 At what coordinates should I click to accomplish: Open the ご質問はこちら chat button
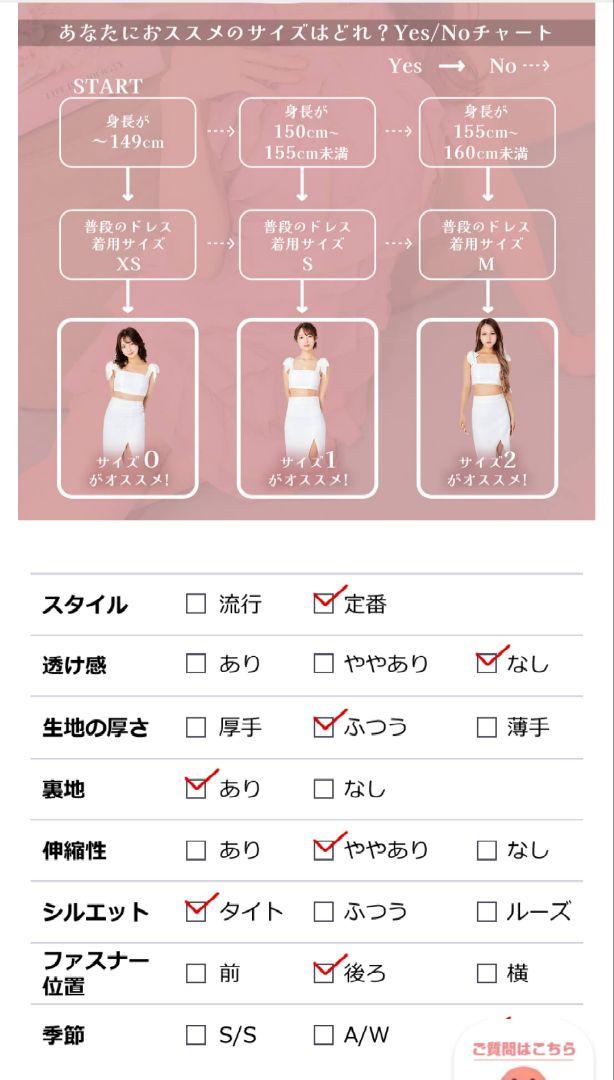[525, 1052]
